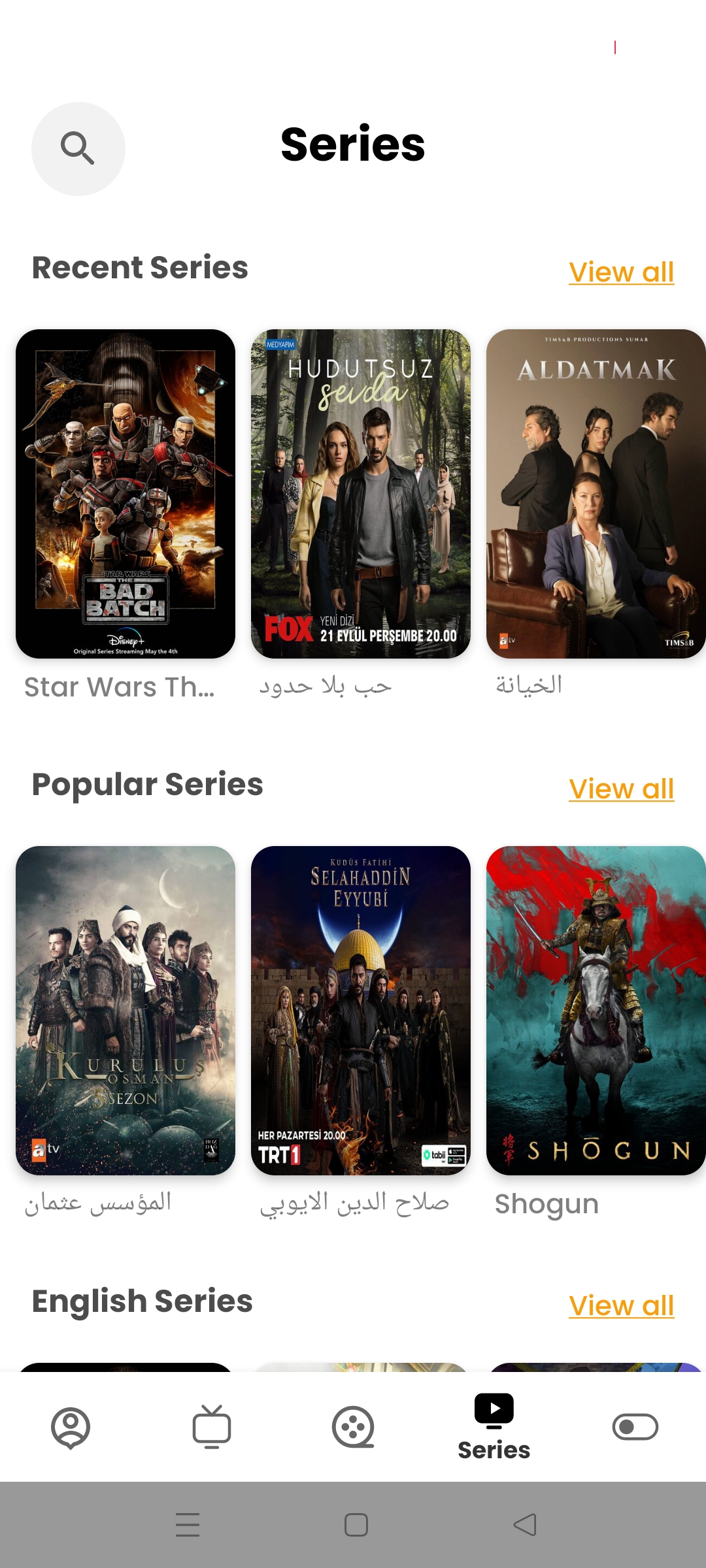Screen dimensions: 706x1568
Task: Go back with system back button
Action: 525,1525
